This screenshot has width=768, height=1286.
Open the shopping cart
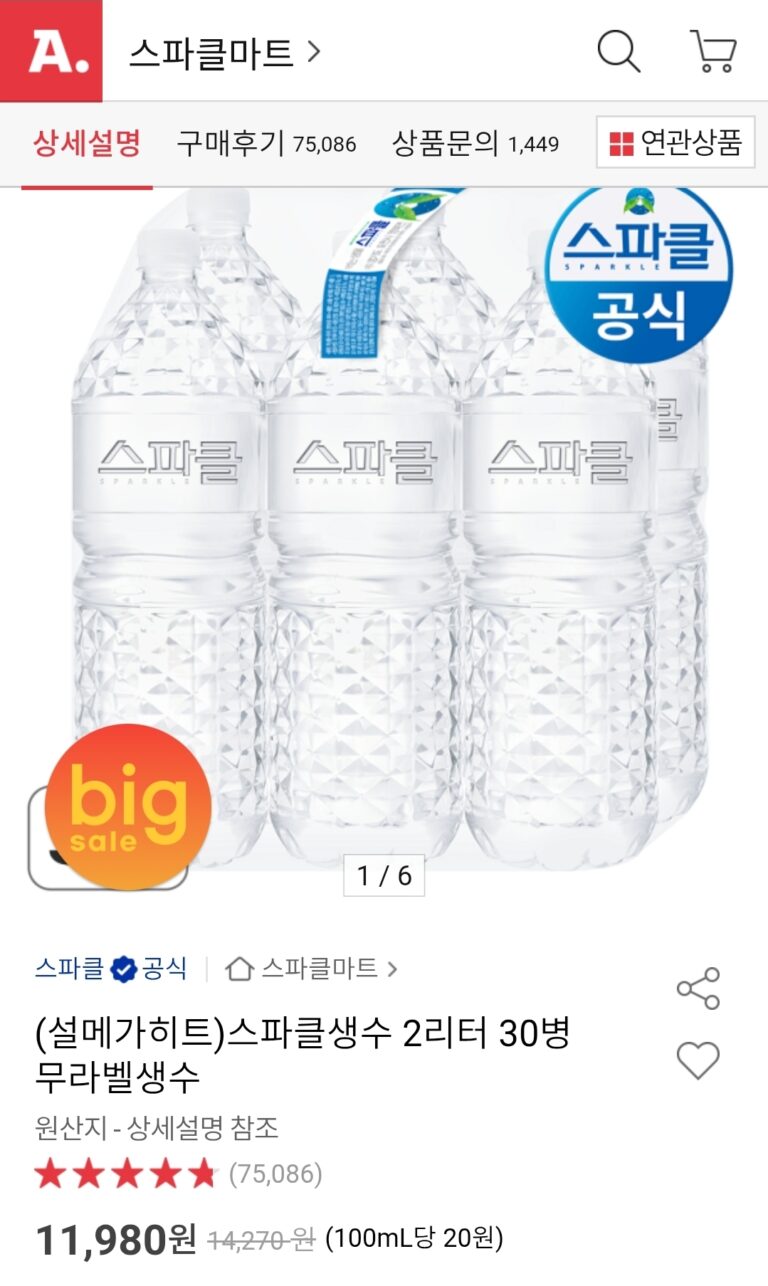click(713, 51)
